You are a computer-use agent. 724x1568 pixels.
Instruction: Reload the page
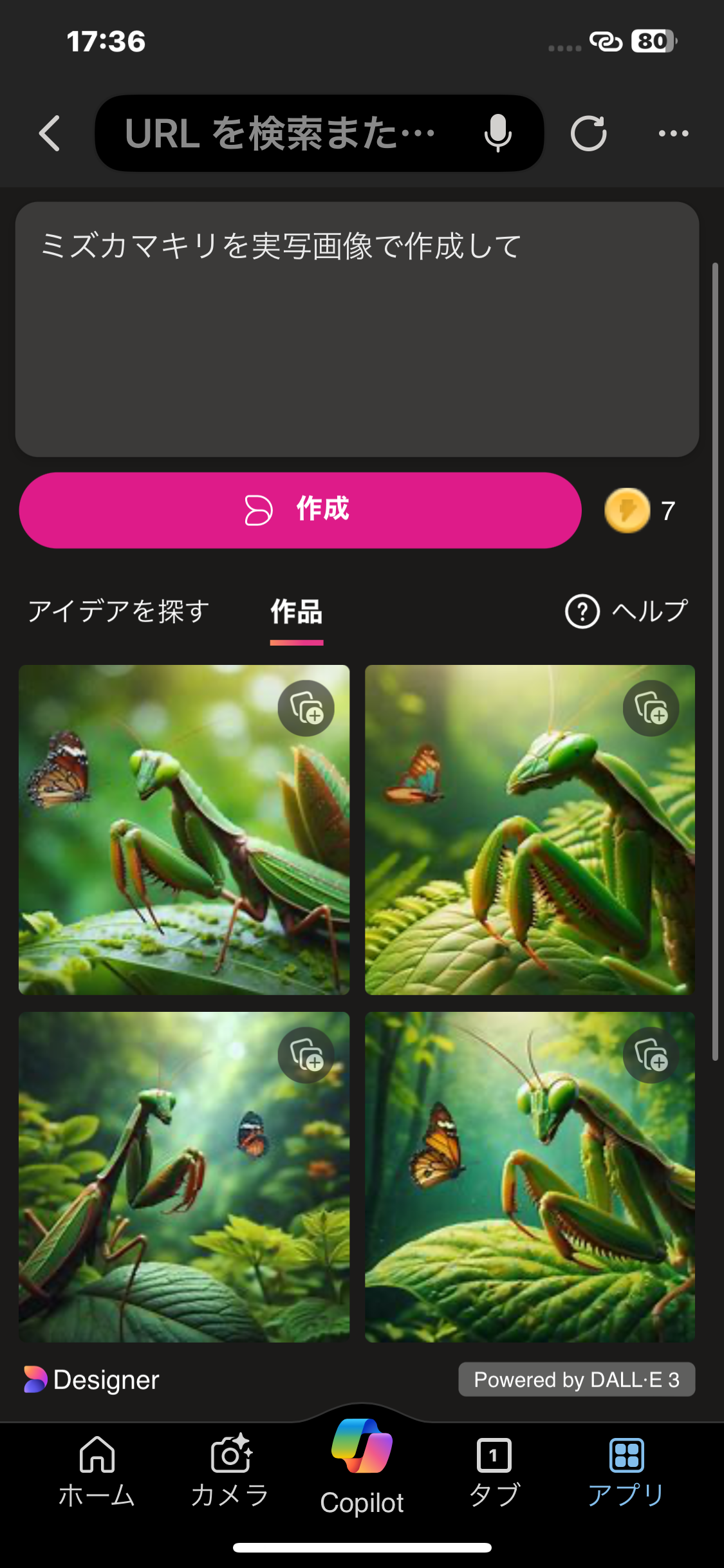click(588, 133)
